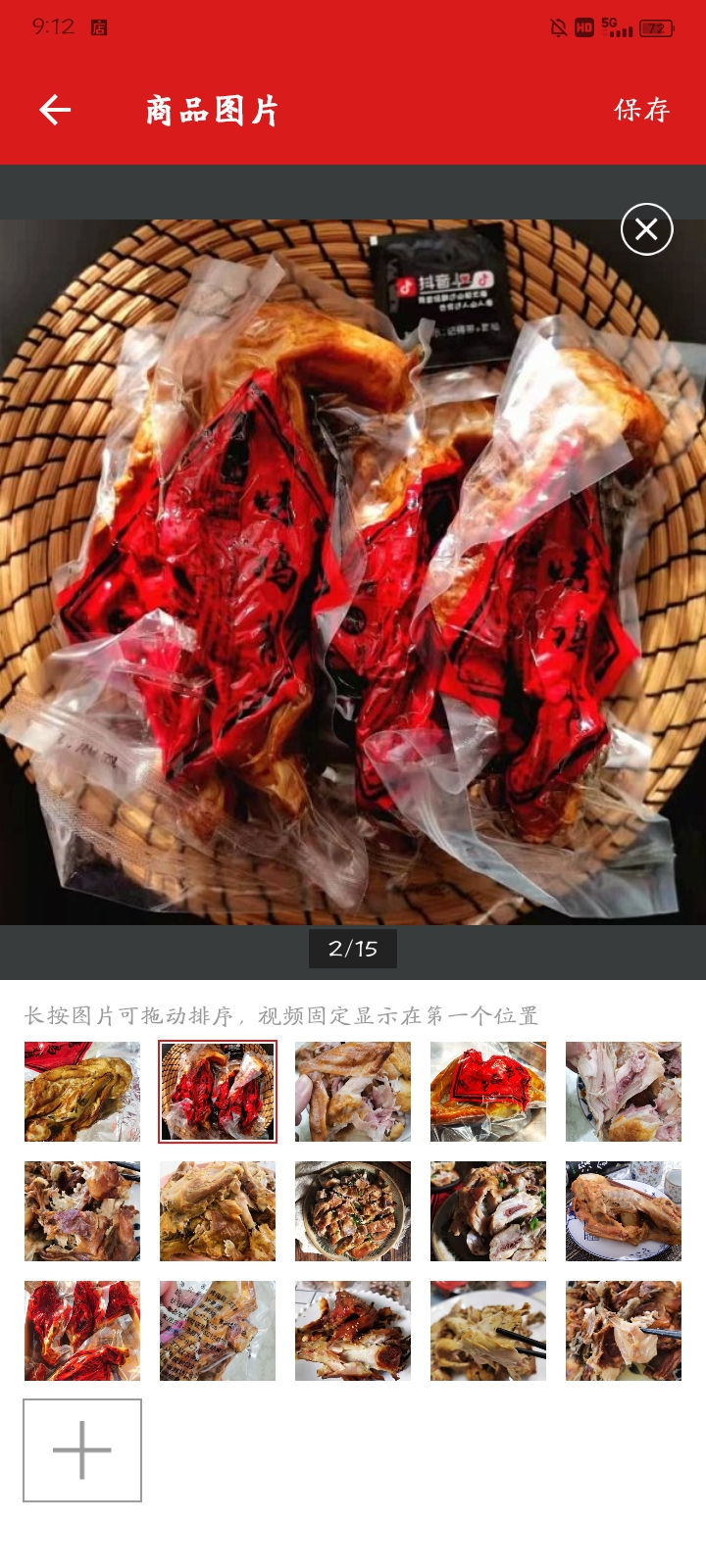706x1568 pixels.
Task: Select first thumbnail in the second row
Action: (x=82, y=1211)
